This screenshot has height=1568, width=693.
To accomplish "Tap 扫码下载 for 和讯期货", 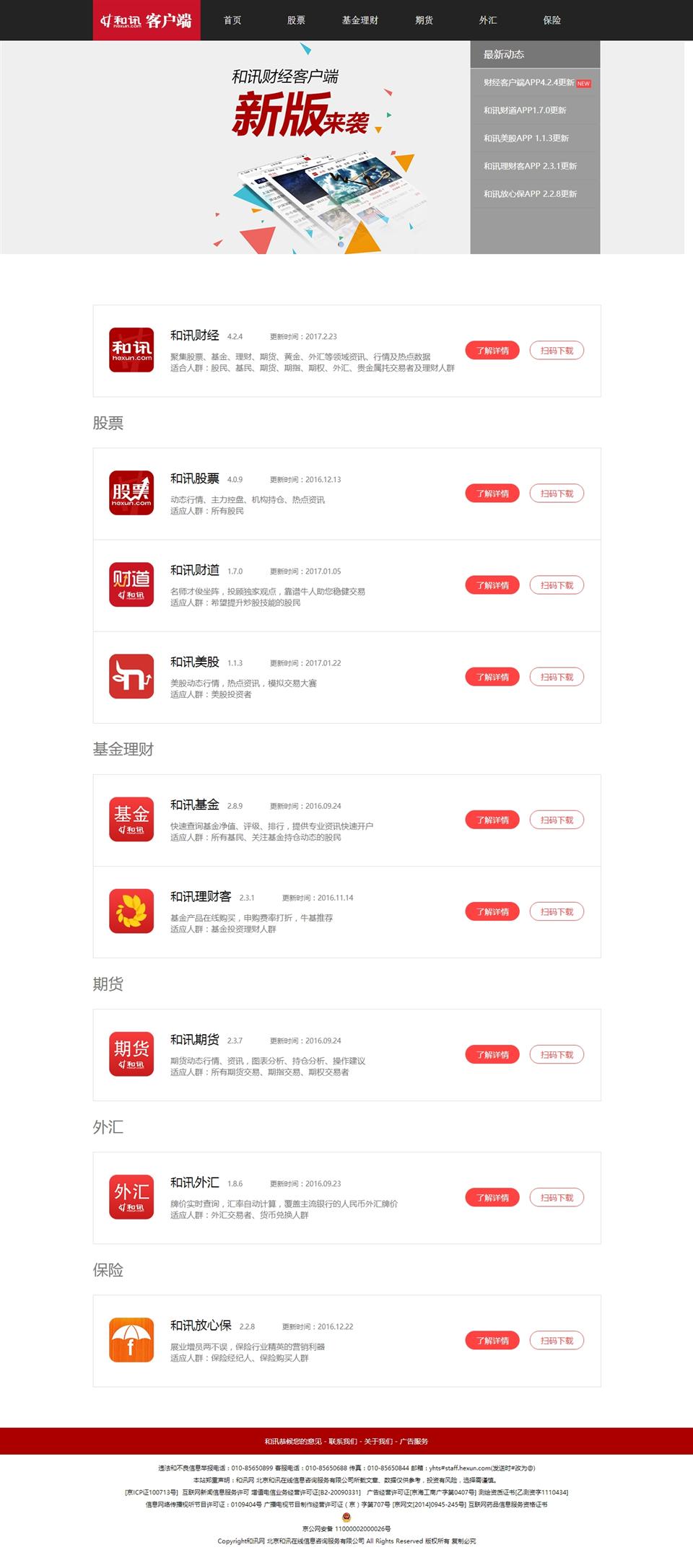I will 557,1054.
